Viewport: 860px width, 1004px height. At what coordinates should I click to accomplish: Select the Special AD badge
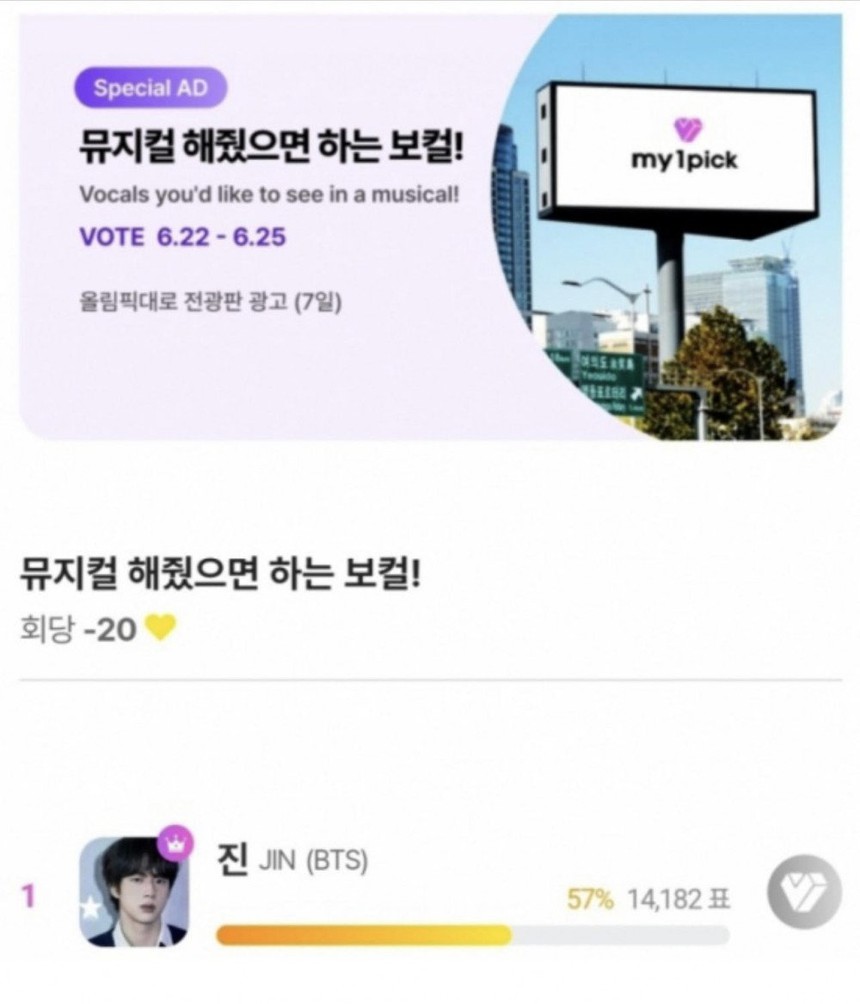pyautogui.click(x=150, y=88)
